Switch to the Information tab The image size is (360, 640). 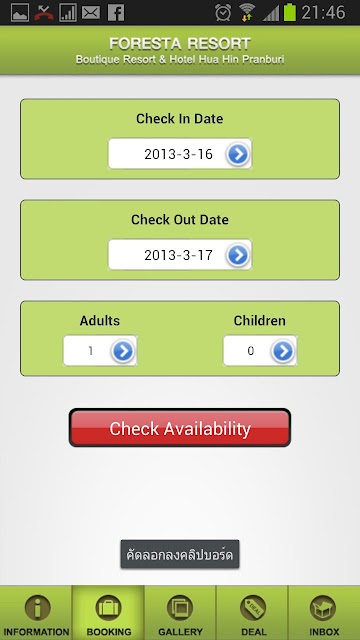pos(36,613)
